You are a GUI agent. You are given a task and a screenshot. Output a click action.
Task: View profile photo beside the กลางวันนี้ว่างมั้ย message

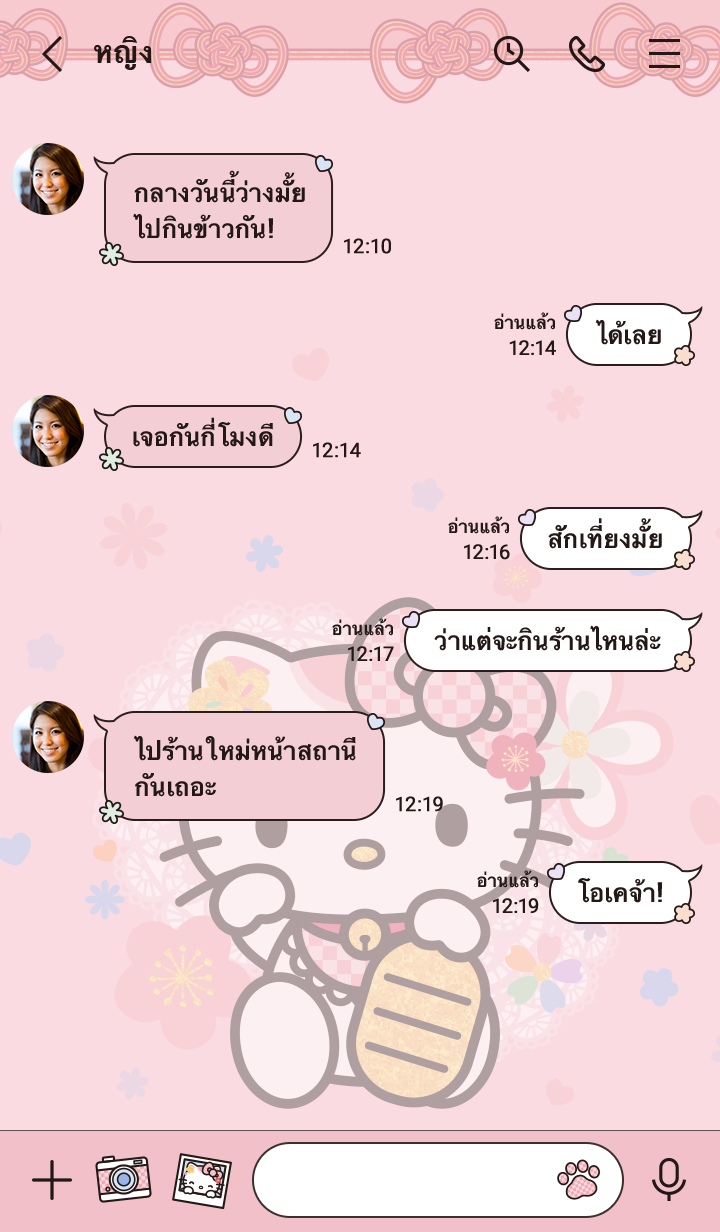coord(48,179)
